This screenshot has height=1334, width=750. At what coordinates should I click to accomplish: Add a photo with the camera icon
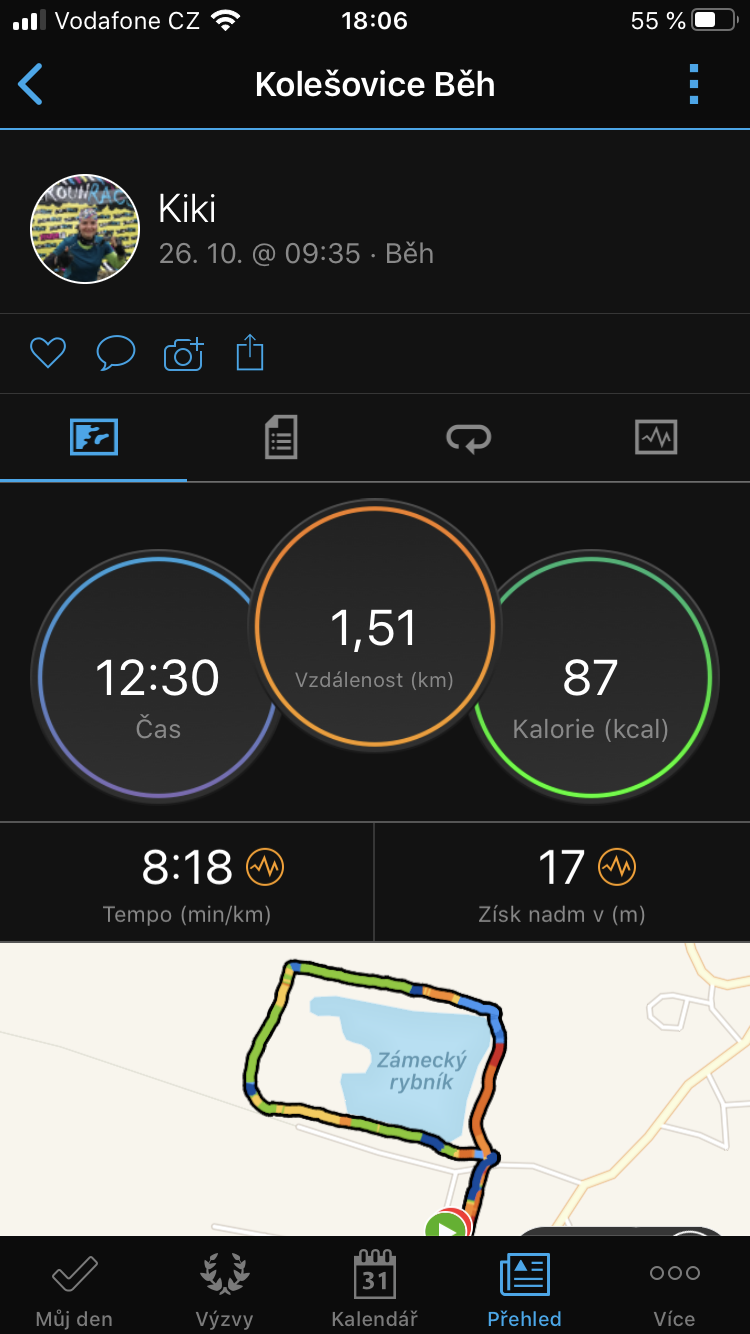[183, 354]
